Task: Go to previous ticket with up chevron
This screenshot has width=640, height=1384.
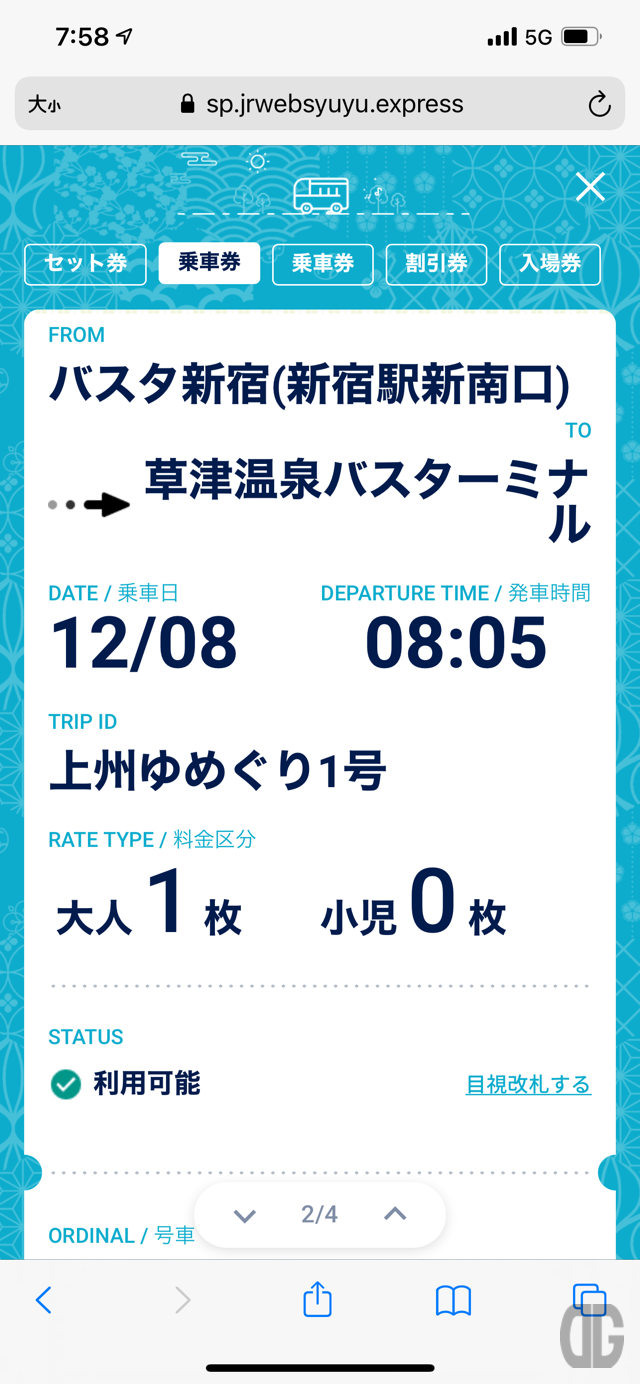Action: 395,1214
